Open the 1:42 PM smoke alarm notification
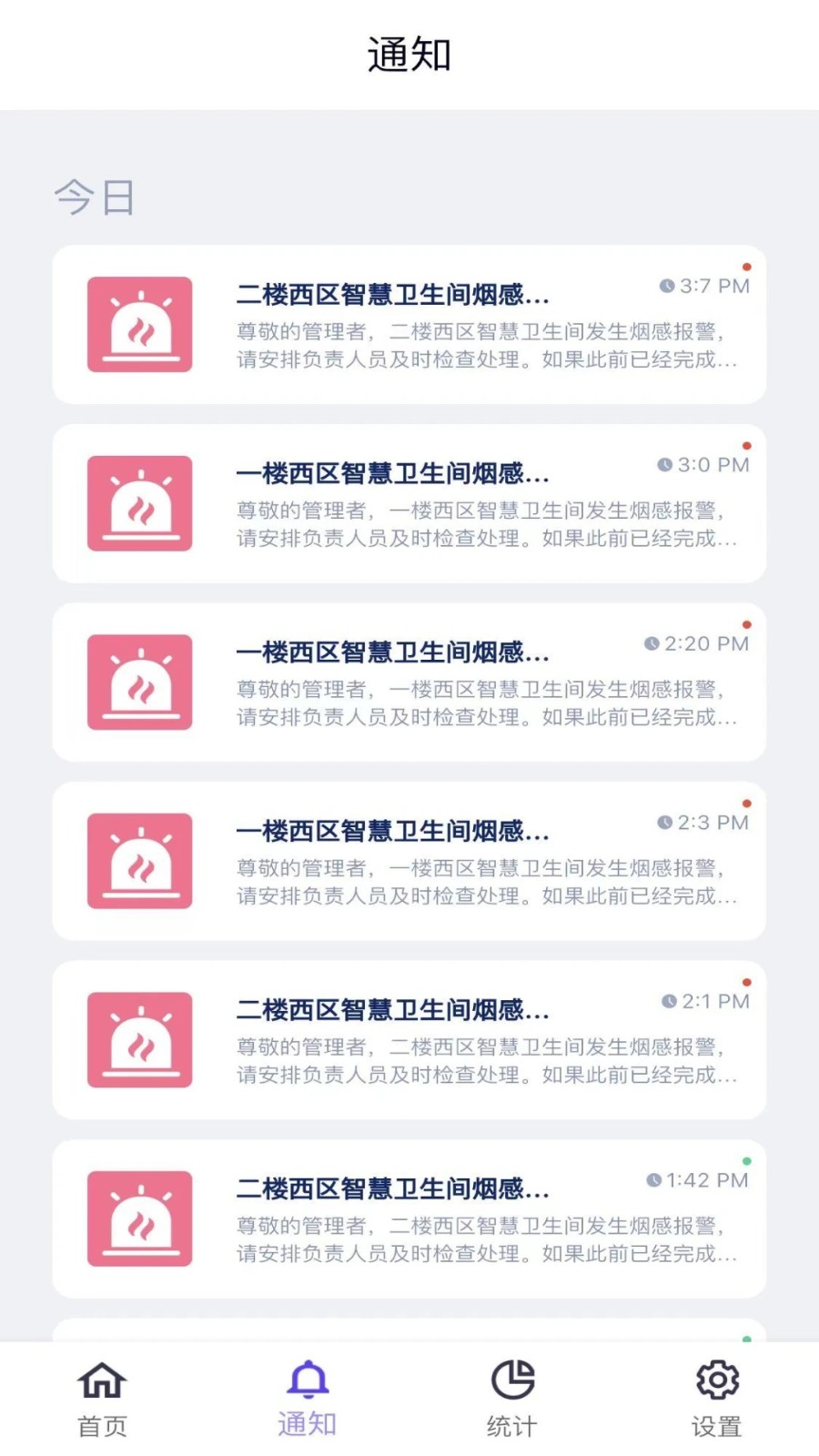The image size is (819, 1456). [x=409, y=1218]
